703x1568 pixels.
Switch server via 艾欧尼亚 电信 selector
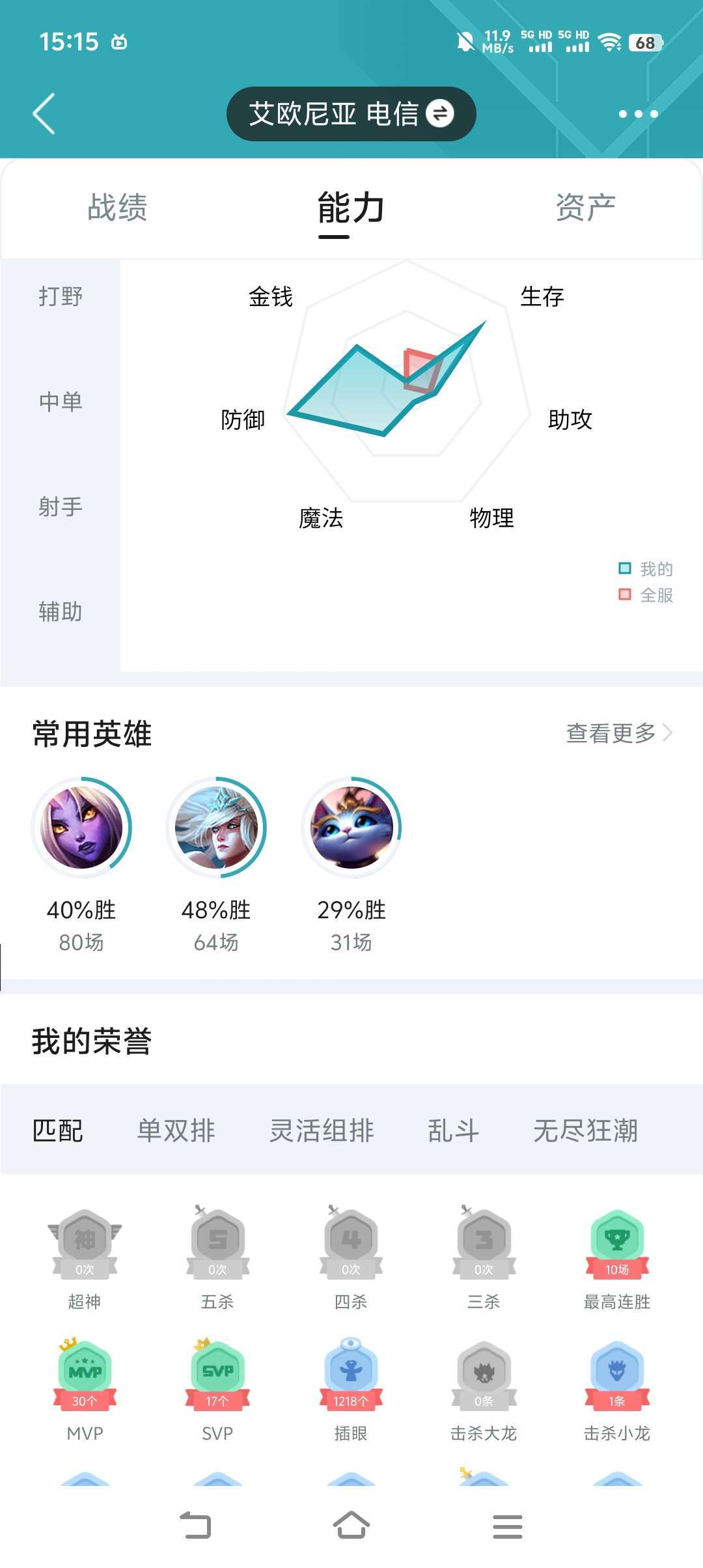(x=351, y=114)
